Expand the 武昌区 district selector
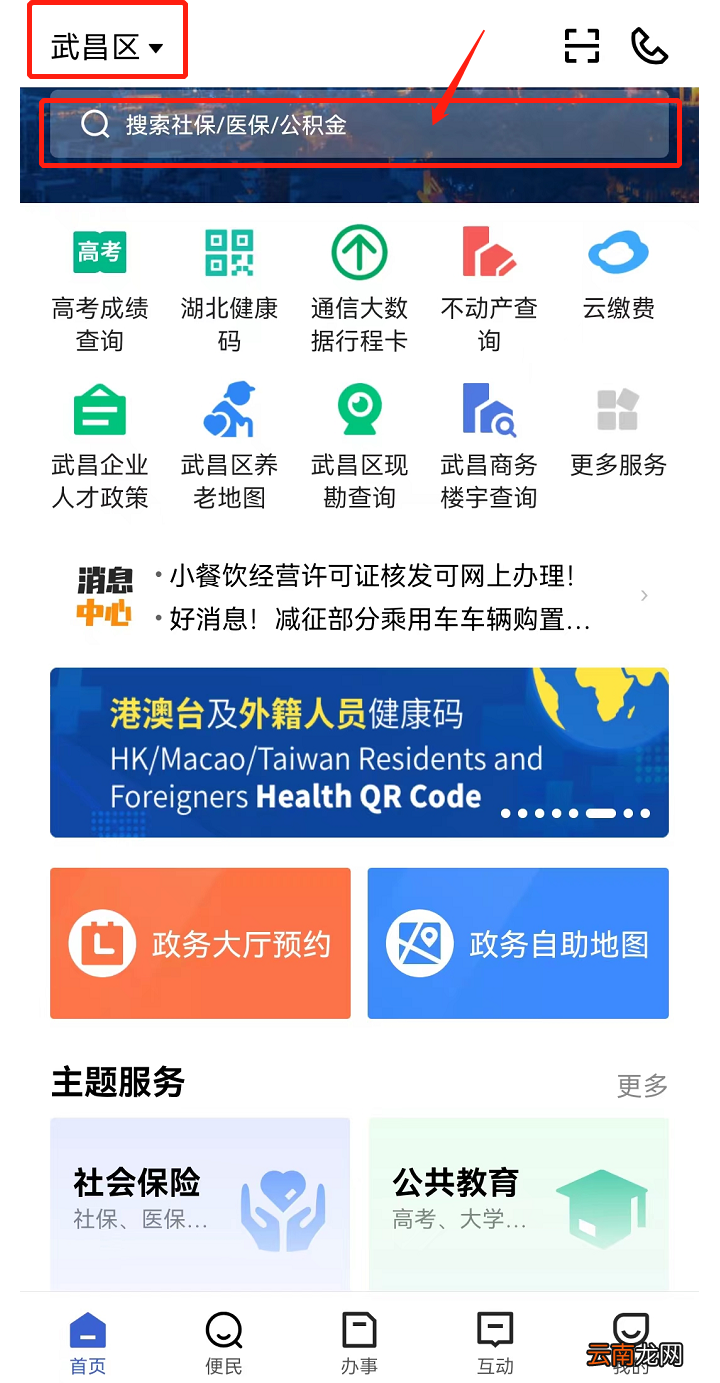720x1383 pixels. pos(104,42)
